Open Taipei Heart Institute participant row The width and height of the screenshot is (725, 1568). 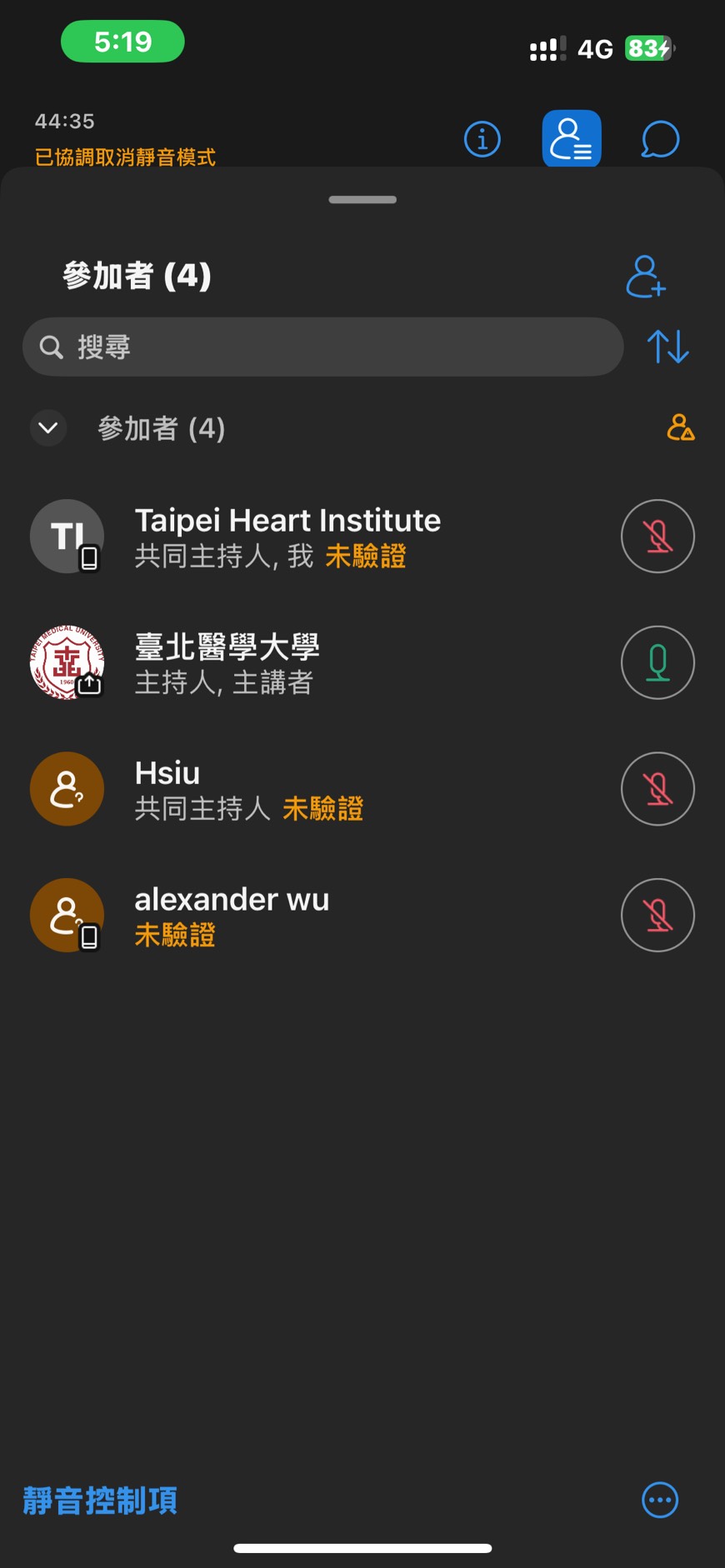click(x=287, y=522)
